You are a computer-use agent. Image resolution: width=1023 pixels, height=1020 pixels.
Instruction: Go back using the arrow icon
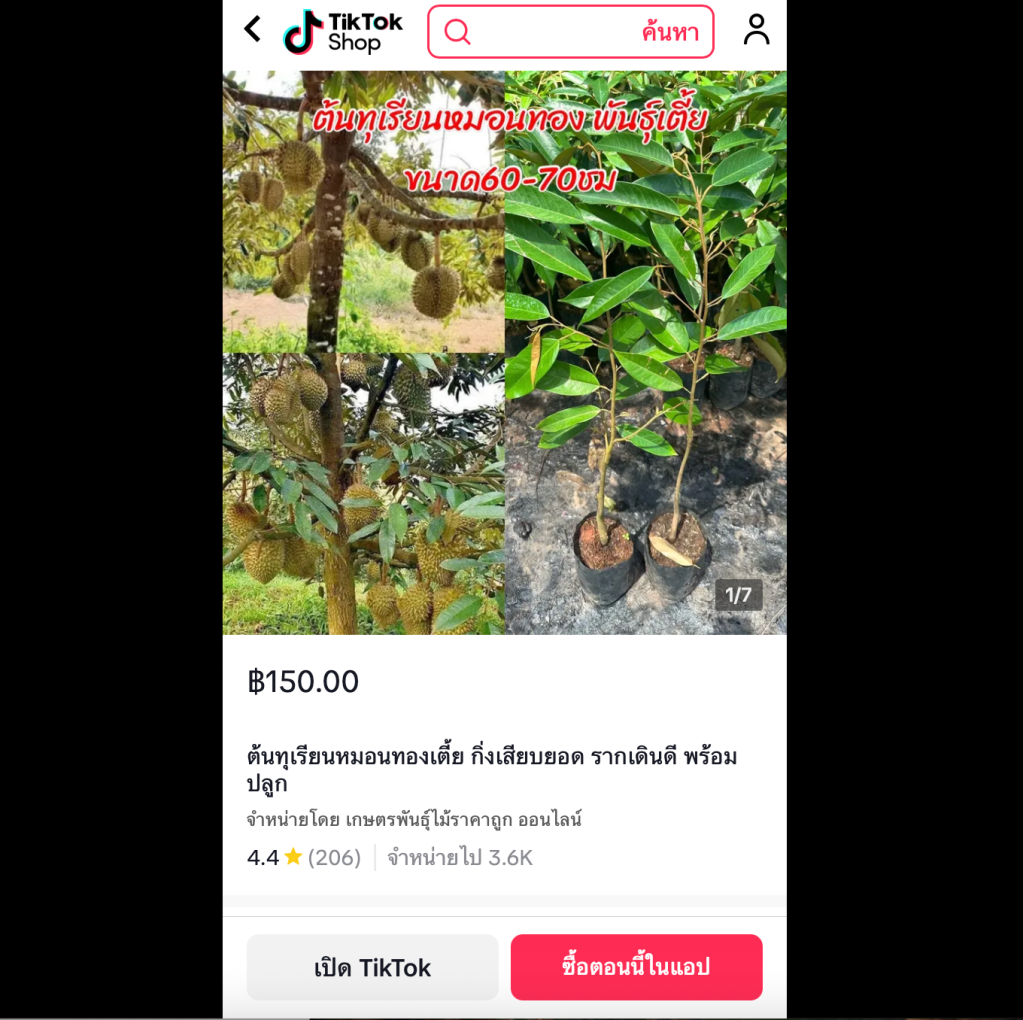(x=253, y=30)
